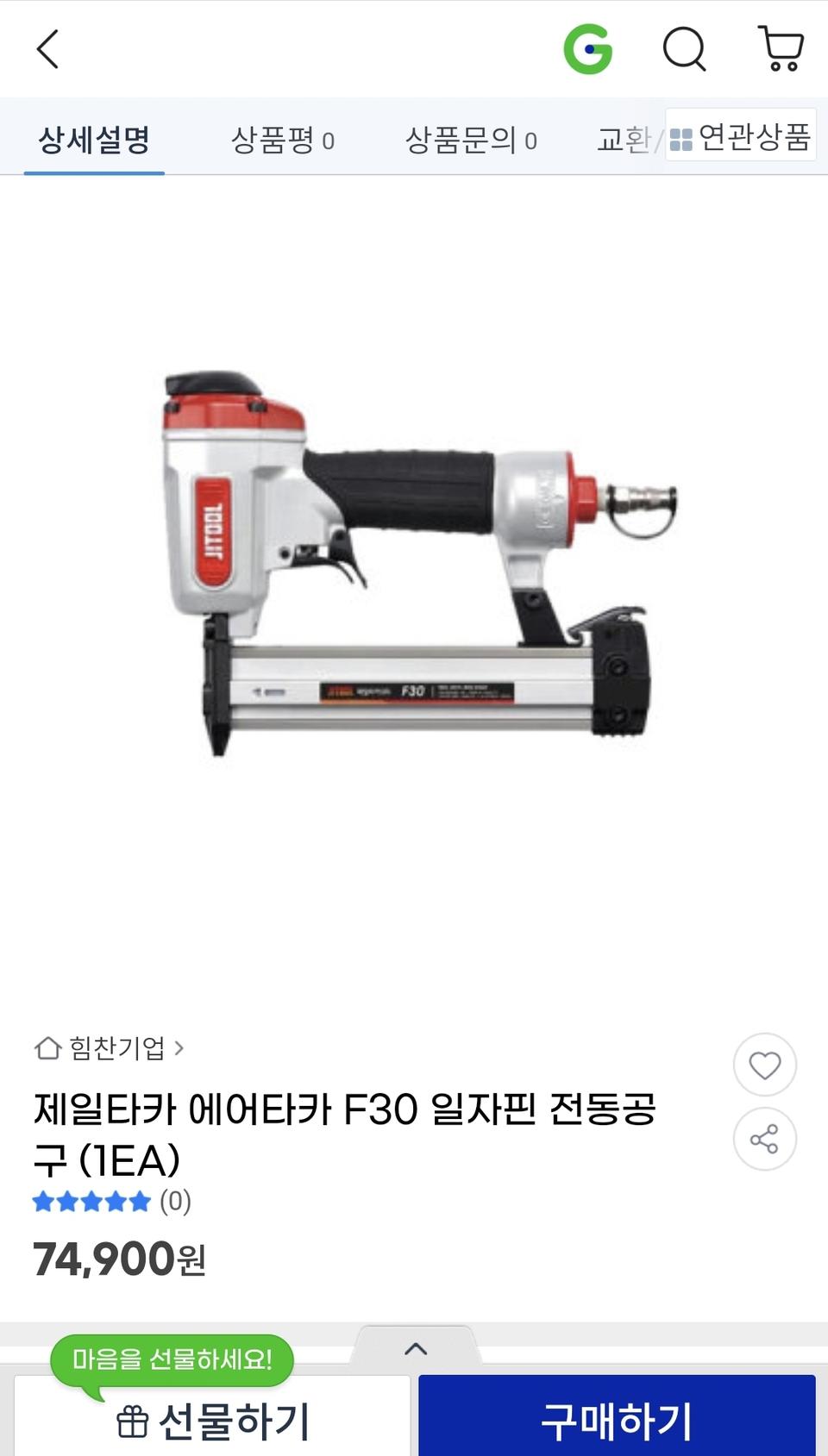Tap the five-star rating display
This screenshot has width=828, height=1456.
click(x=91, y=1200)
